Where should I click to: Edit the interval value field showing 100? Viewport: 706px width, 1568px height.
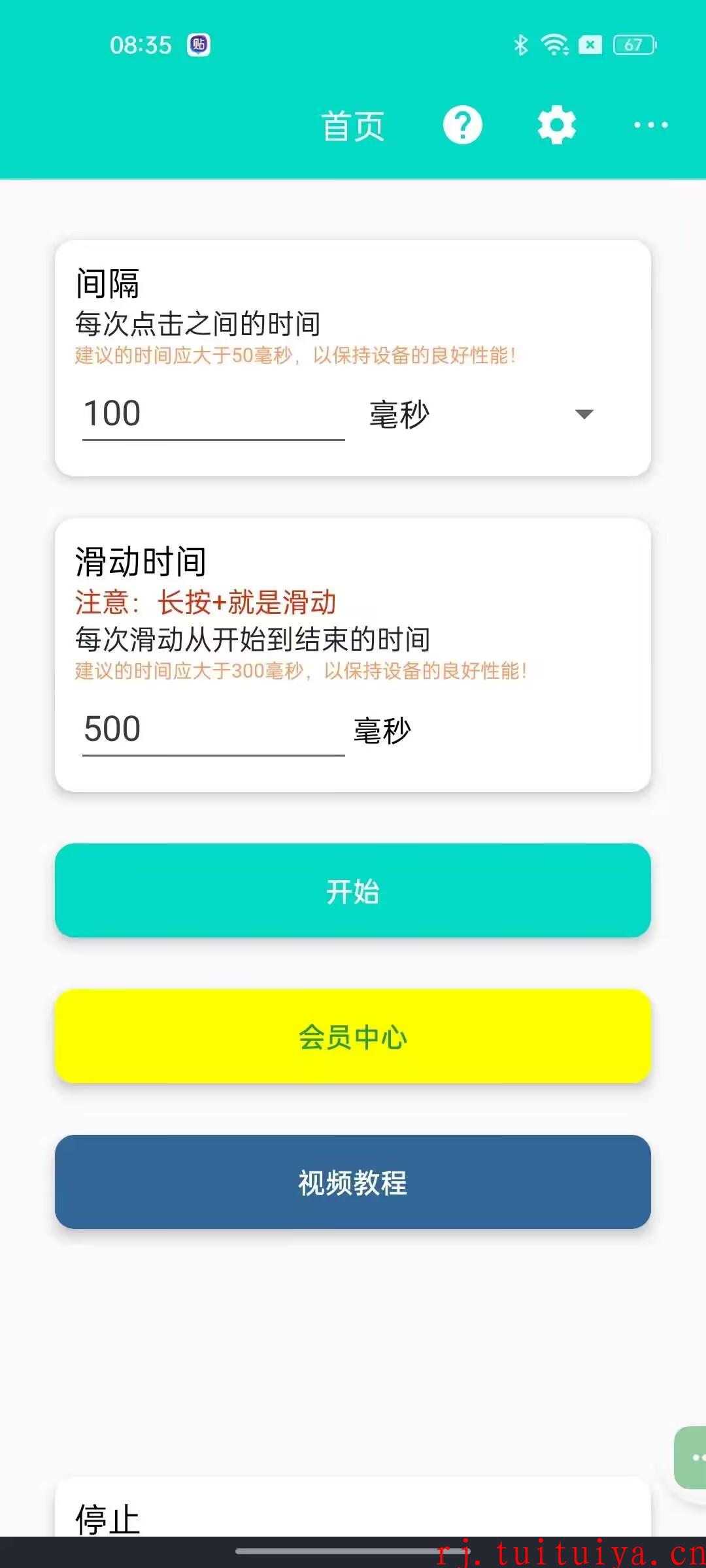tap(214, 414)
